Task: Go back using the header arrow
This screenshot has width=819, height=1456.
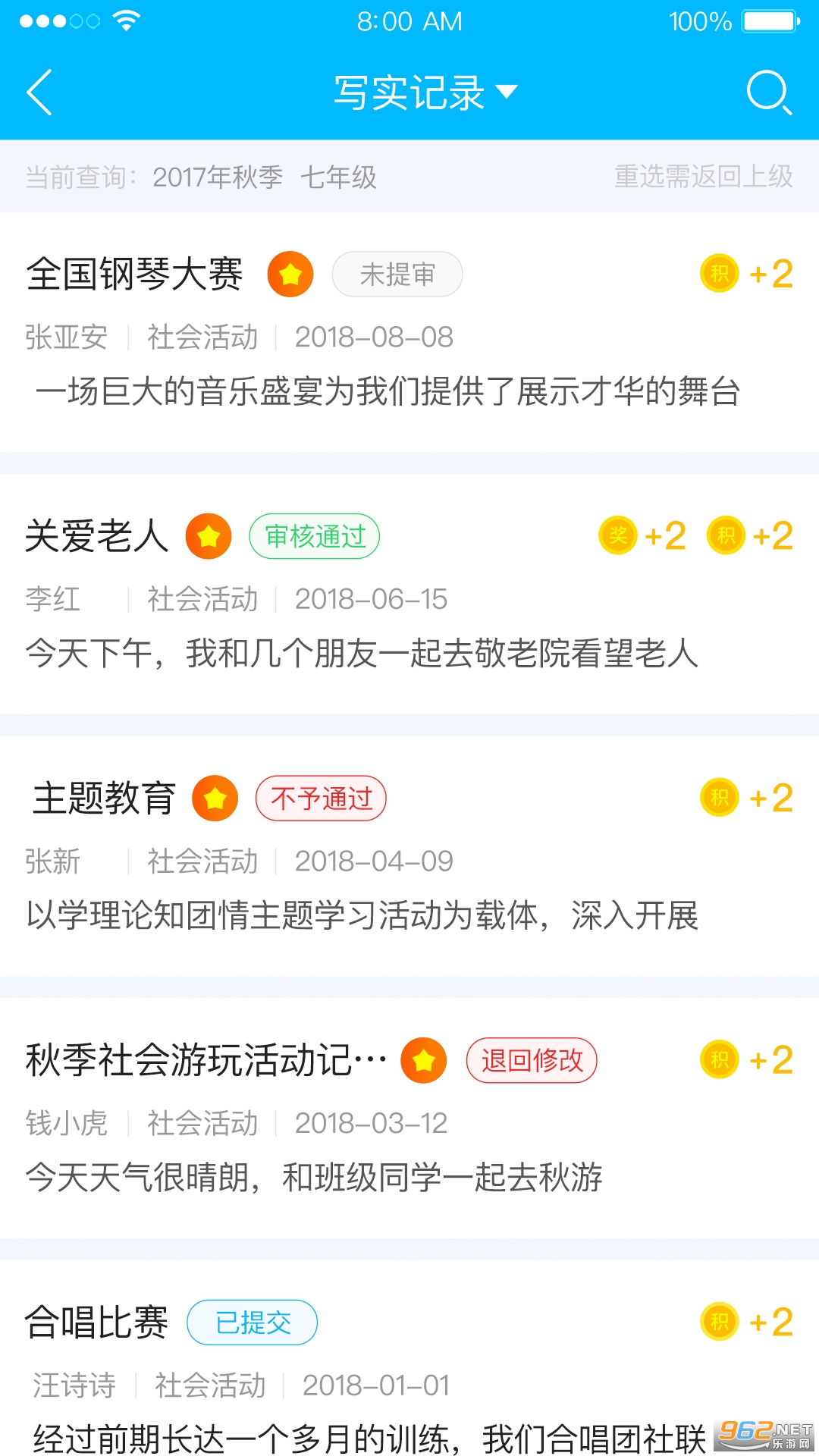Action: [39, 93]
